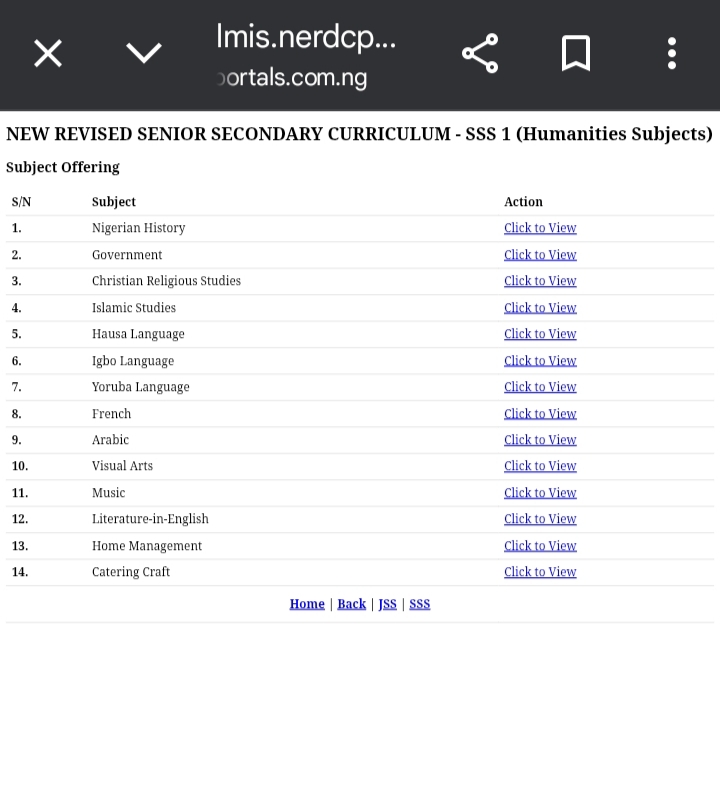Image resolution: width=720 pixels, height=787 pixels.
Task: Open Hausa Language Click to View link
Action: 540,334
